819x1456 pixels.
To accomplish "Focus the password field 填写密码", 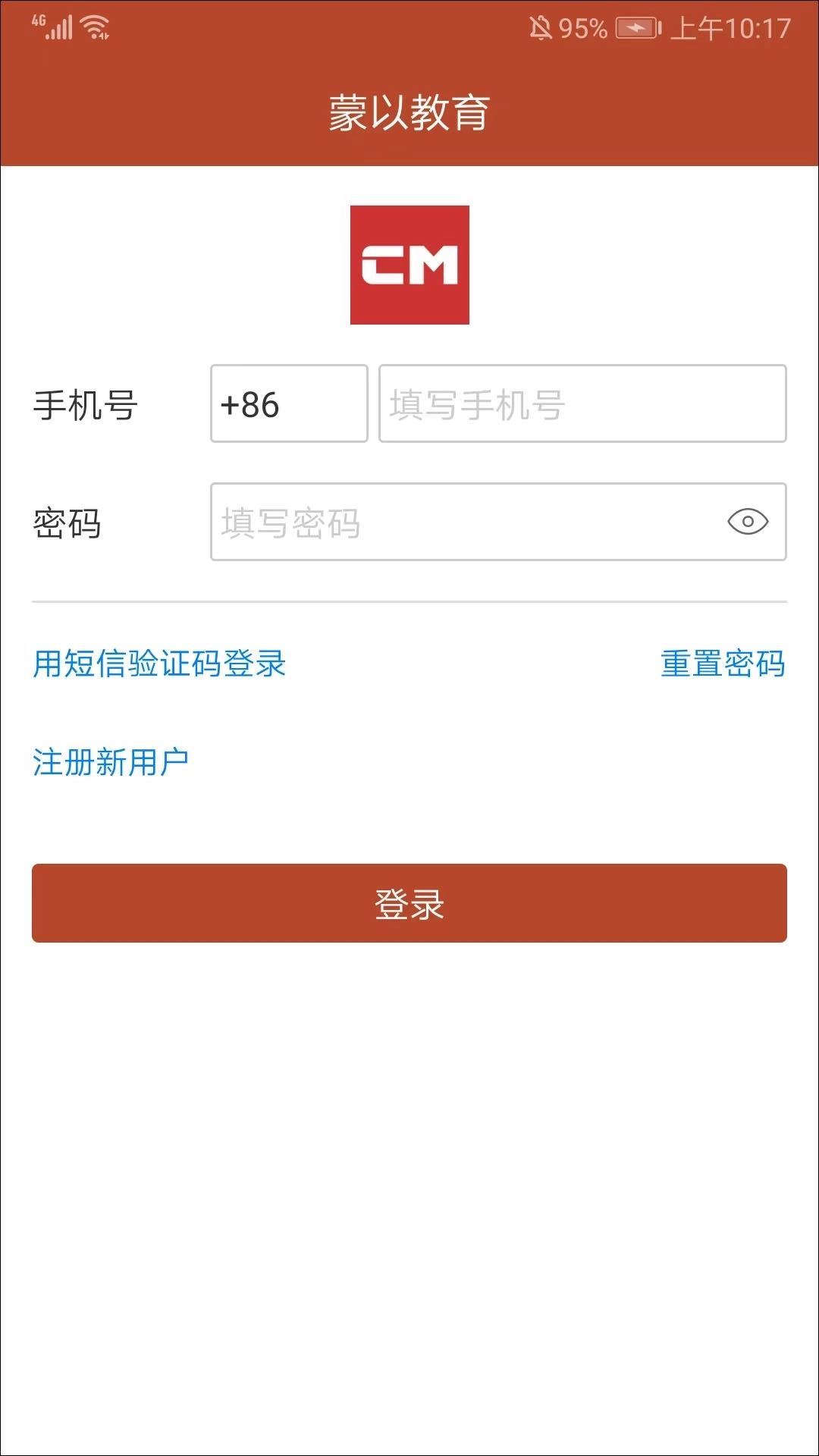I will pyautogui.click(x=463, y=522).
